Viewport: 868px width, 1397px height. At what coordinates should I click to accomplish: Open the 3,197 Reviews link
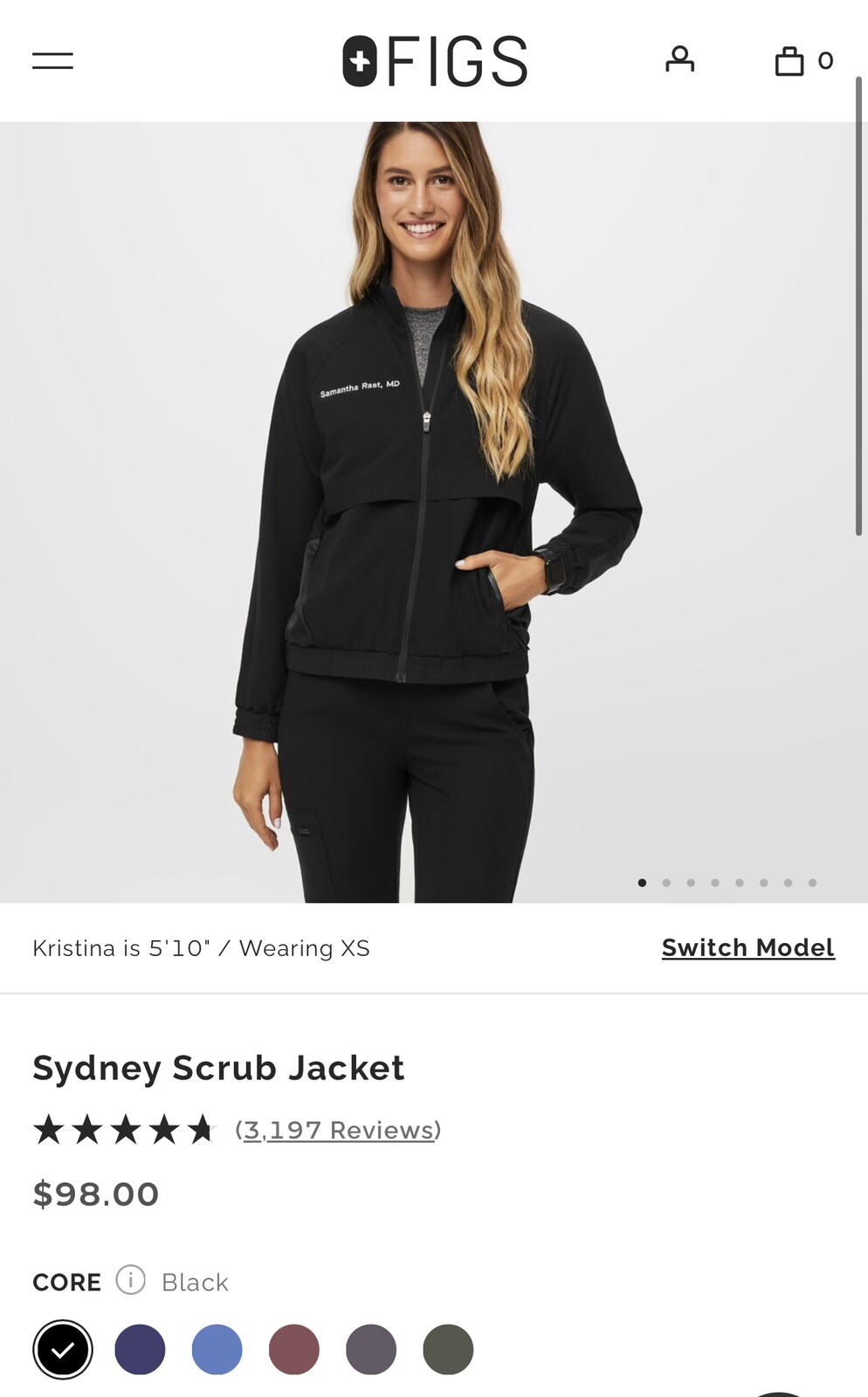[x=337, y=1129]
